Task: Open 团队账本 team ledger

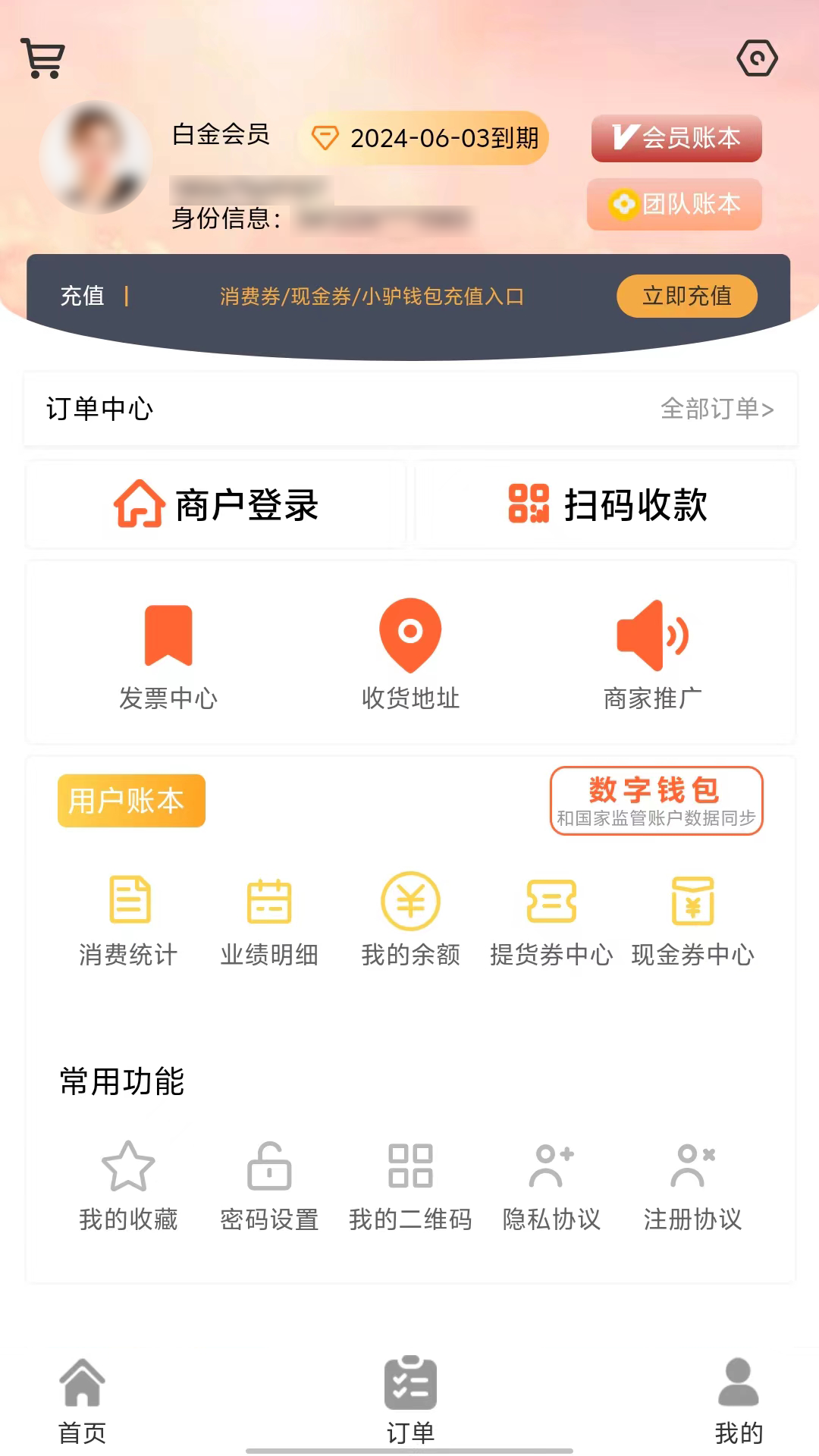Action: (x=674, y=204)
